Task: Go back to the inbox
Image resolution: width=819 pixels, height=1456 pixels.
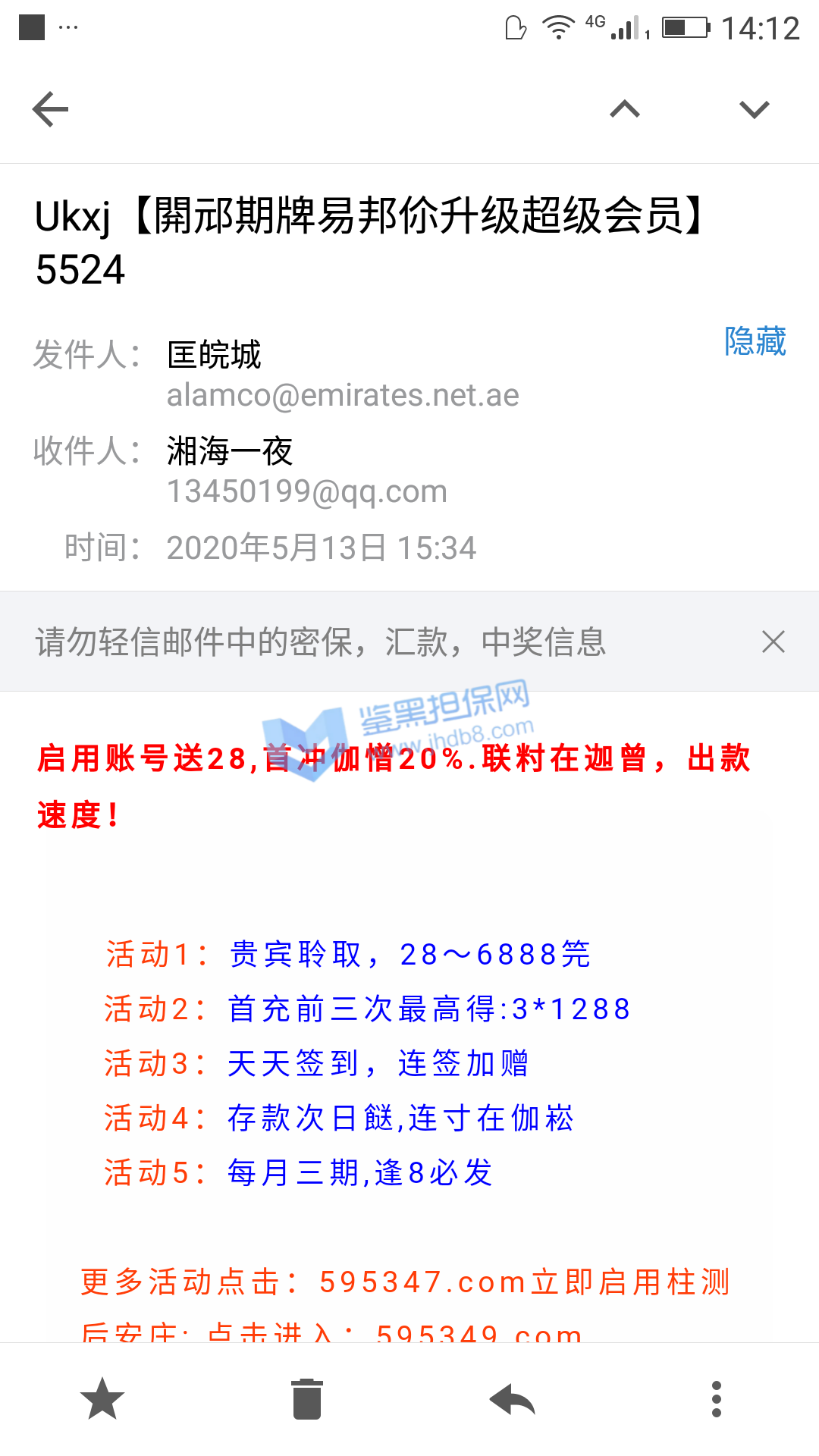Action: pyautogui.click(x=50, y=109)
